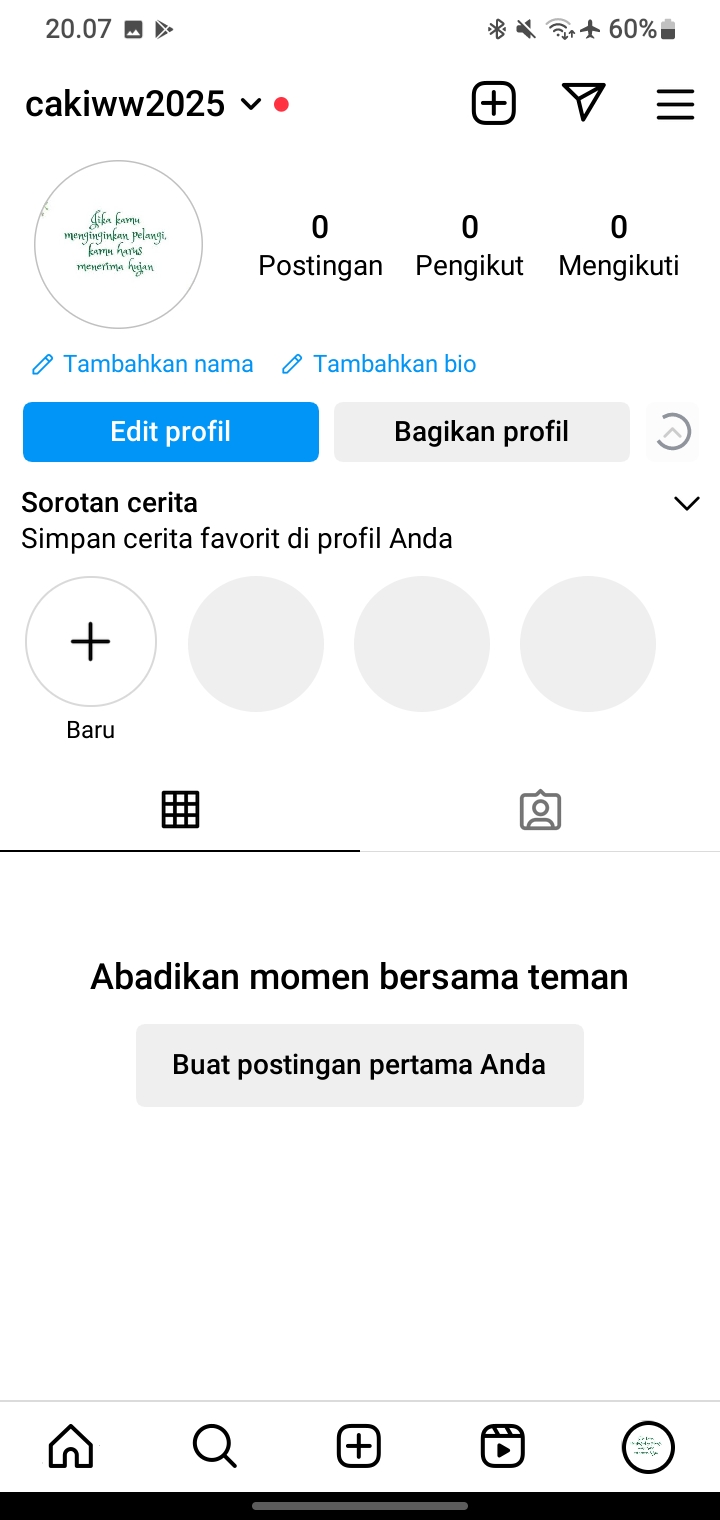Screen dimensions: 720x1520
Task: Open the hamburger menu
Action: [675, 104]
